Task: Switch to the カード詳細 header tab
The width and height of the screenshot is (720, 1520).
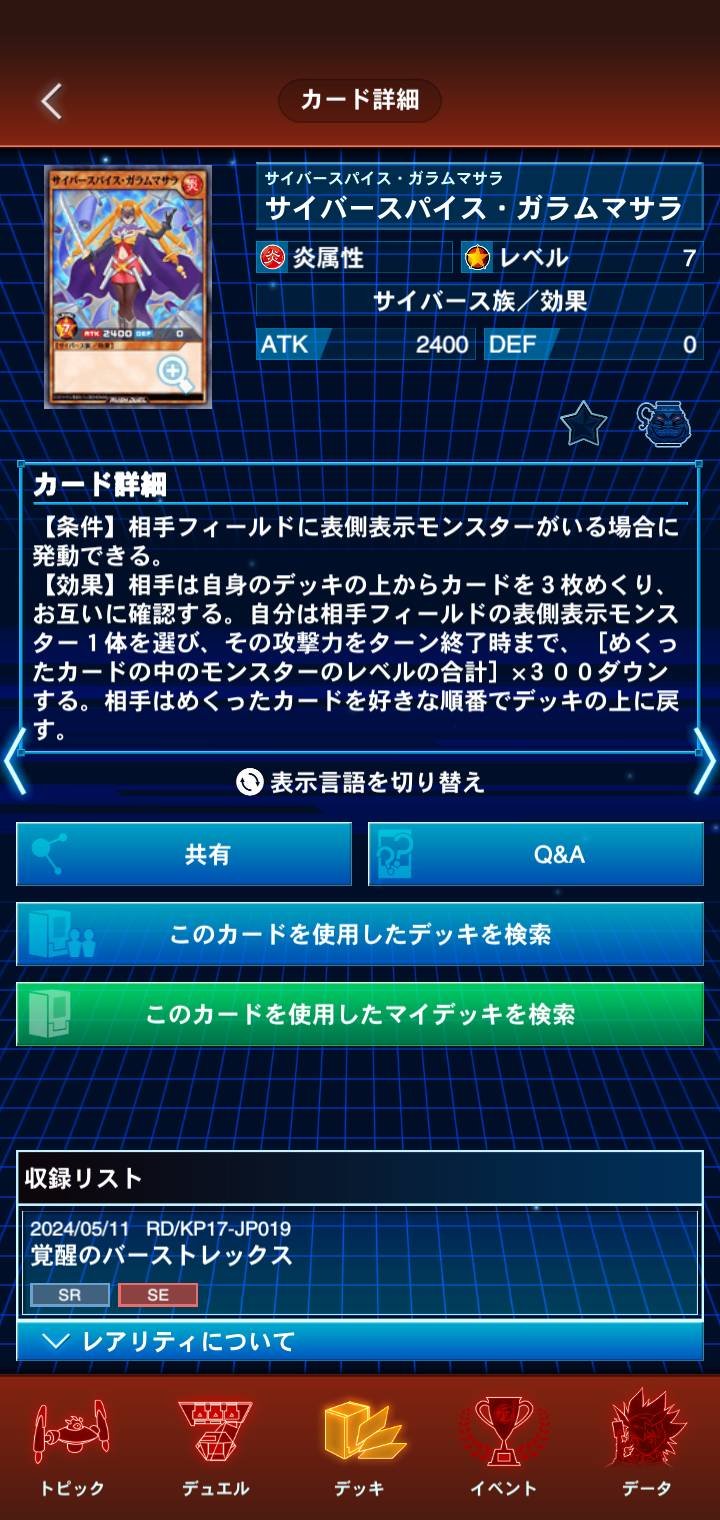Action: pyautogui.click(x=360, y=101)
